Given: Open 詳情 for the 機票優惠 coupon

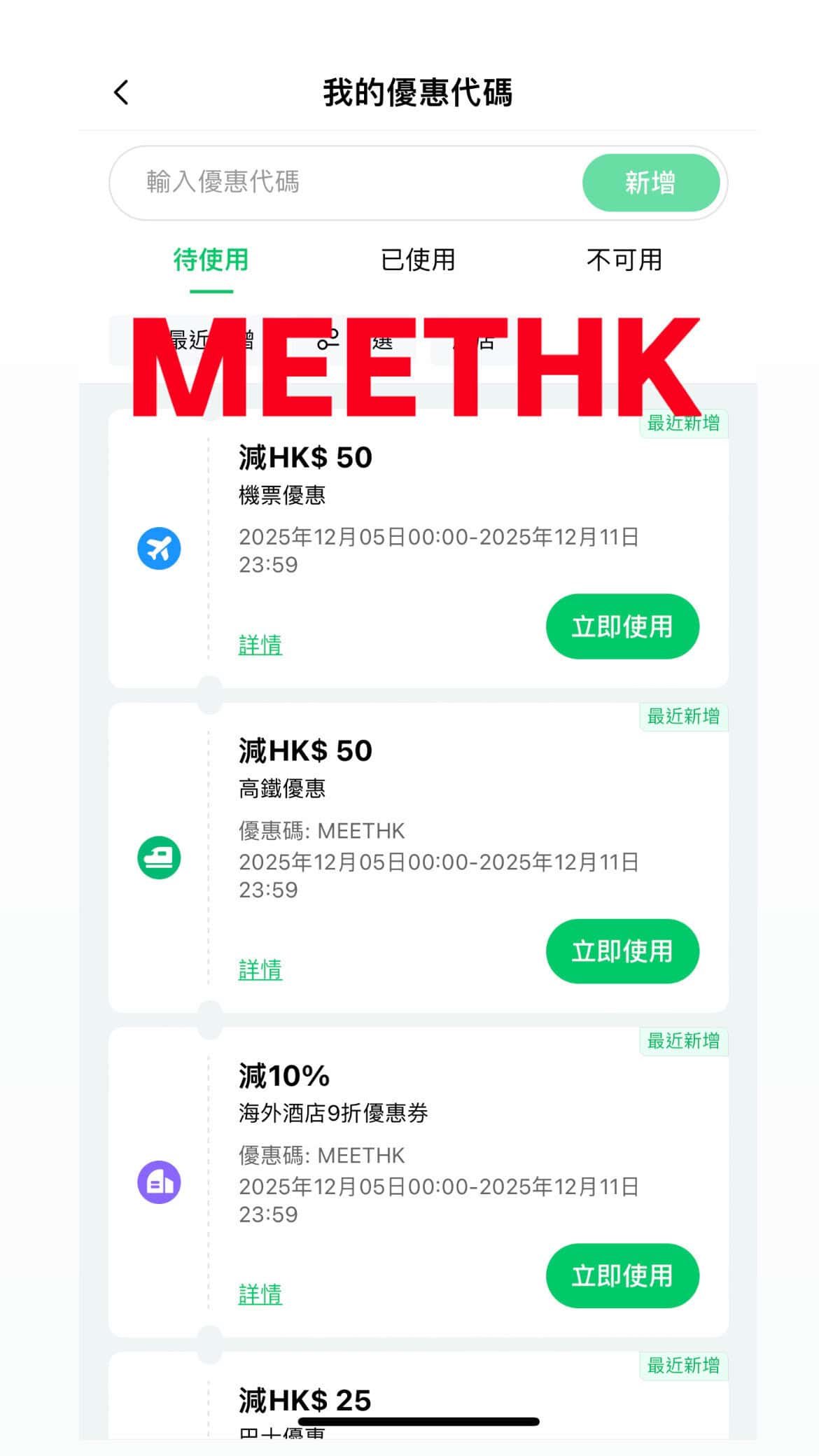Looking at the screenshot, I should click(260, 645).
